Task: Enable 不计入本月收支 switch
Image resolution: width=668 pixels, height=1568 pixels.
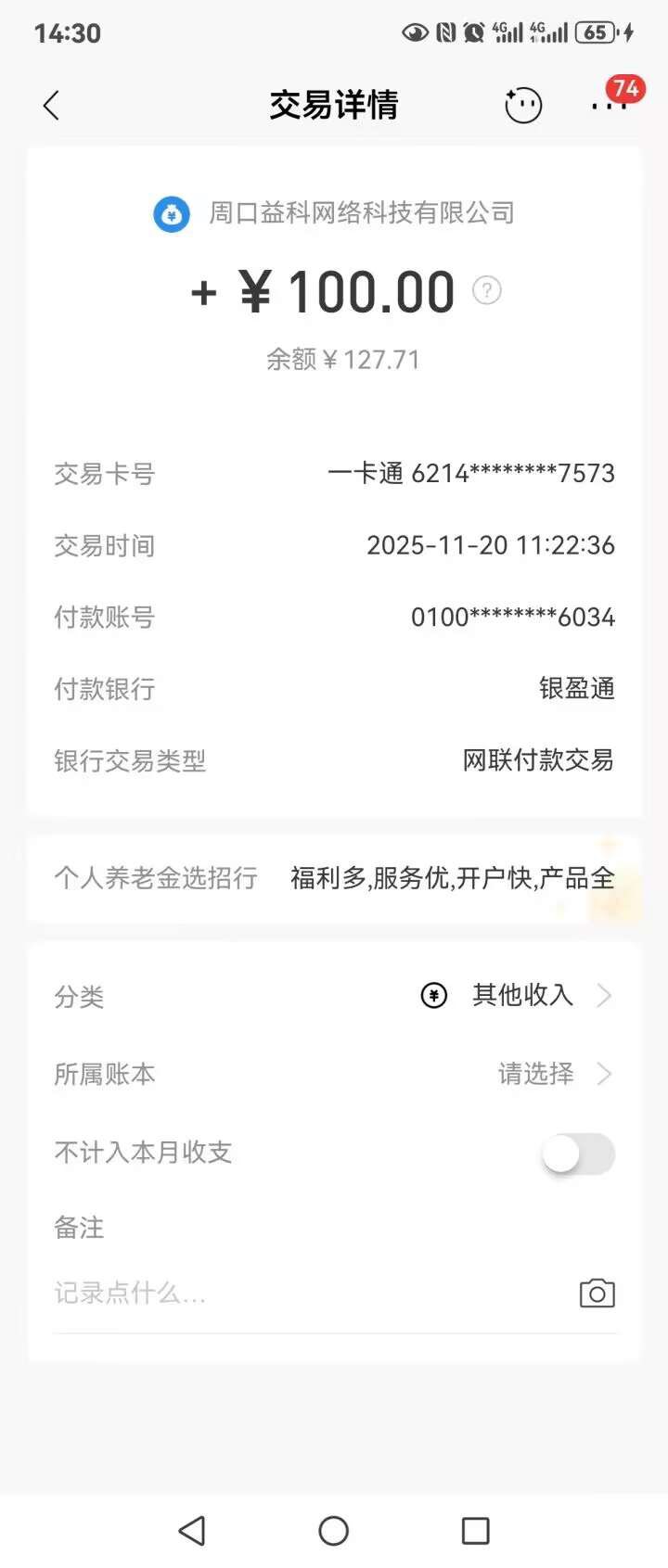Action: [578, 1154]
